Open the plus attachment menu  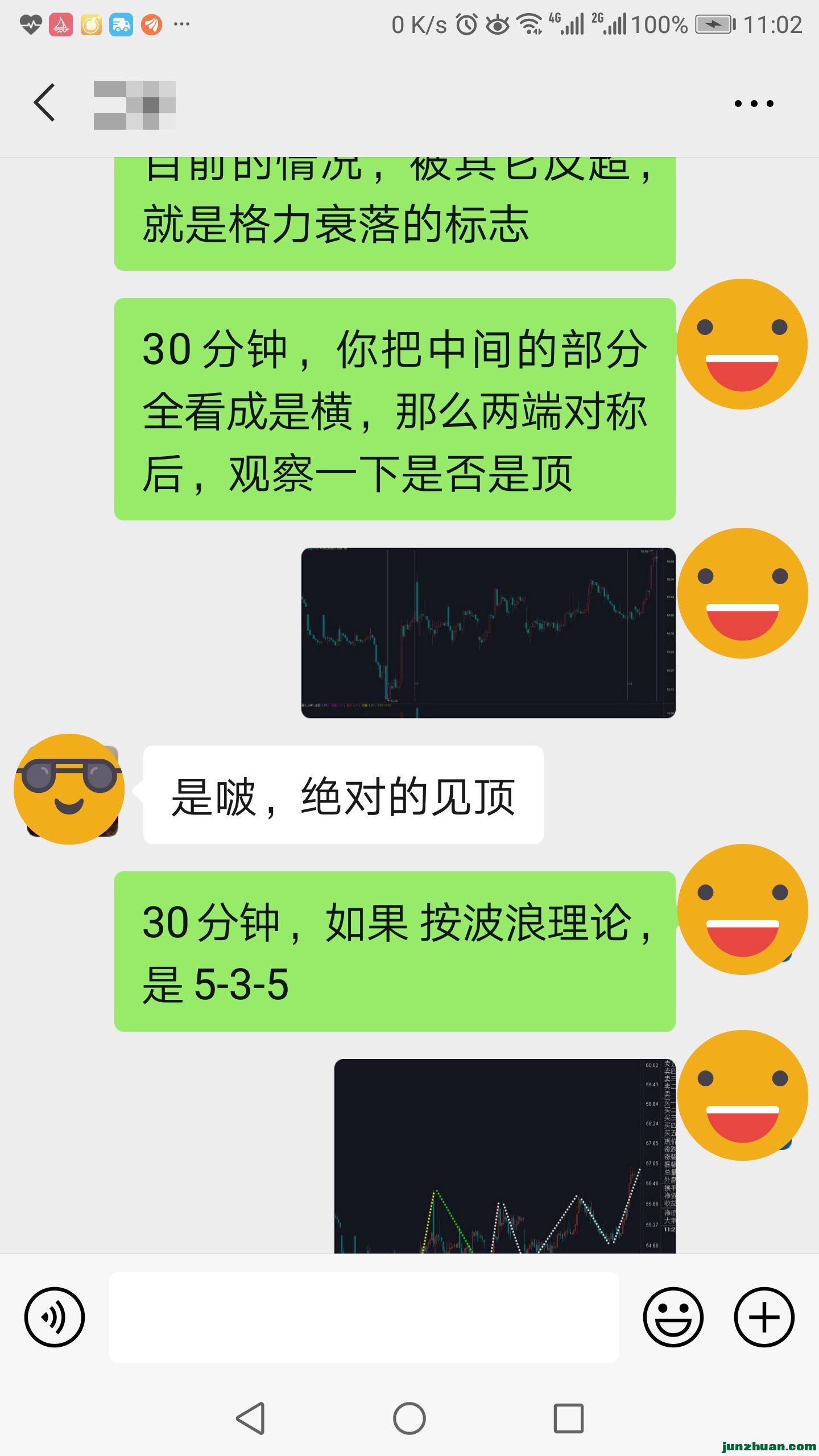click(764, 1317)
